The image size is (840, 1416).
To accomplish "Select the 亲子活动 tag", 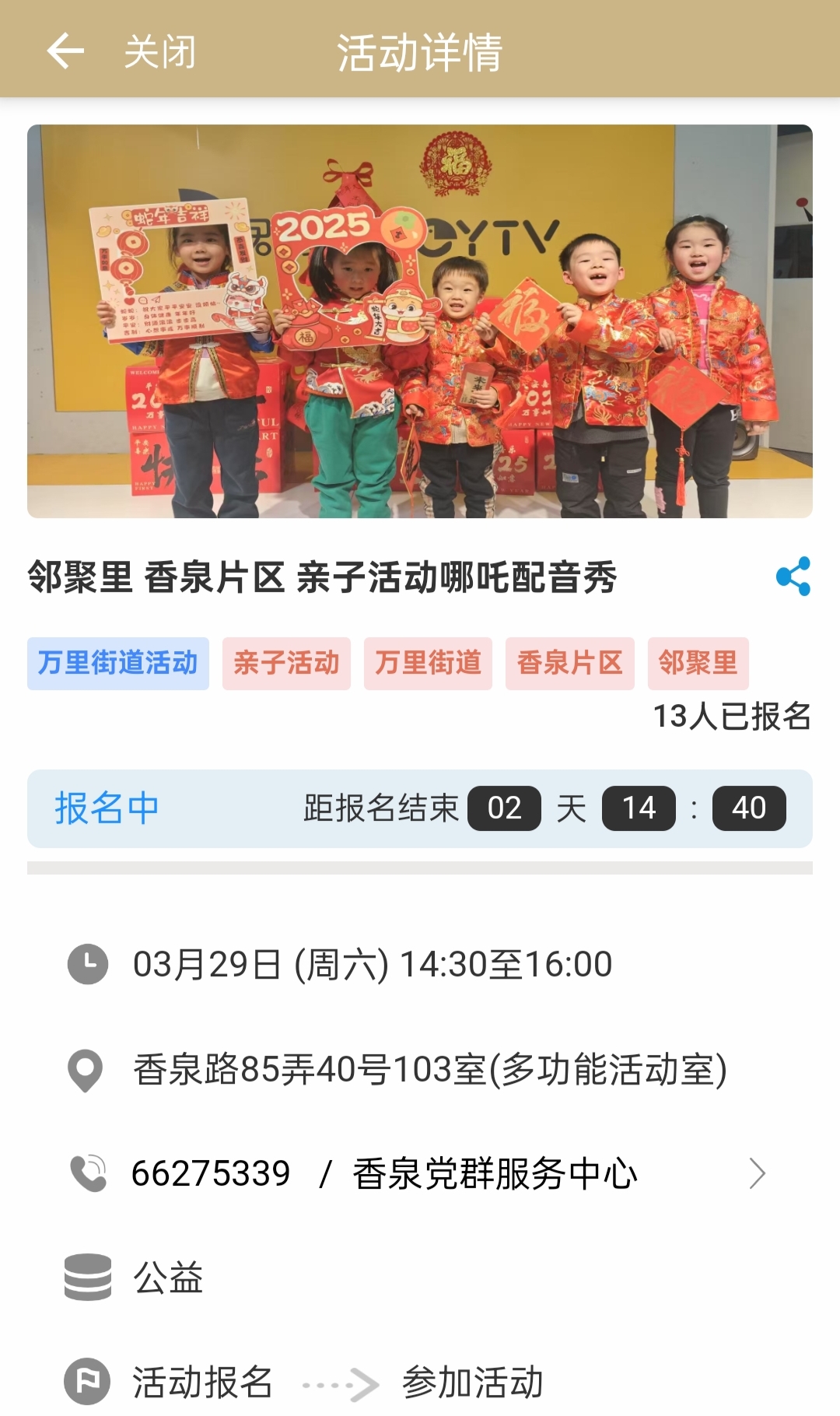I will tap(286, 664).
